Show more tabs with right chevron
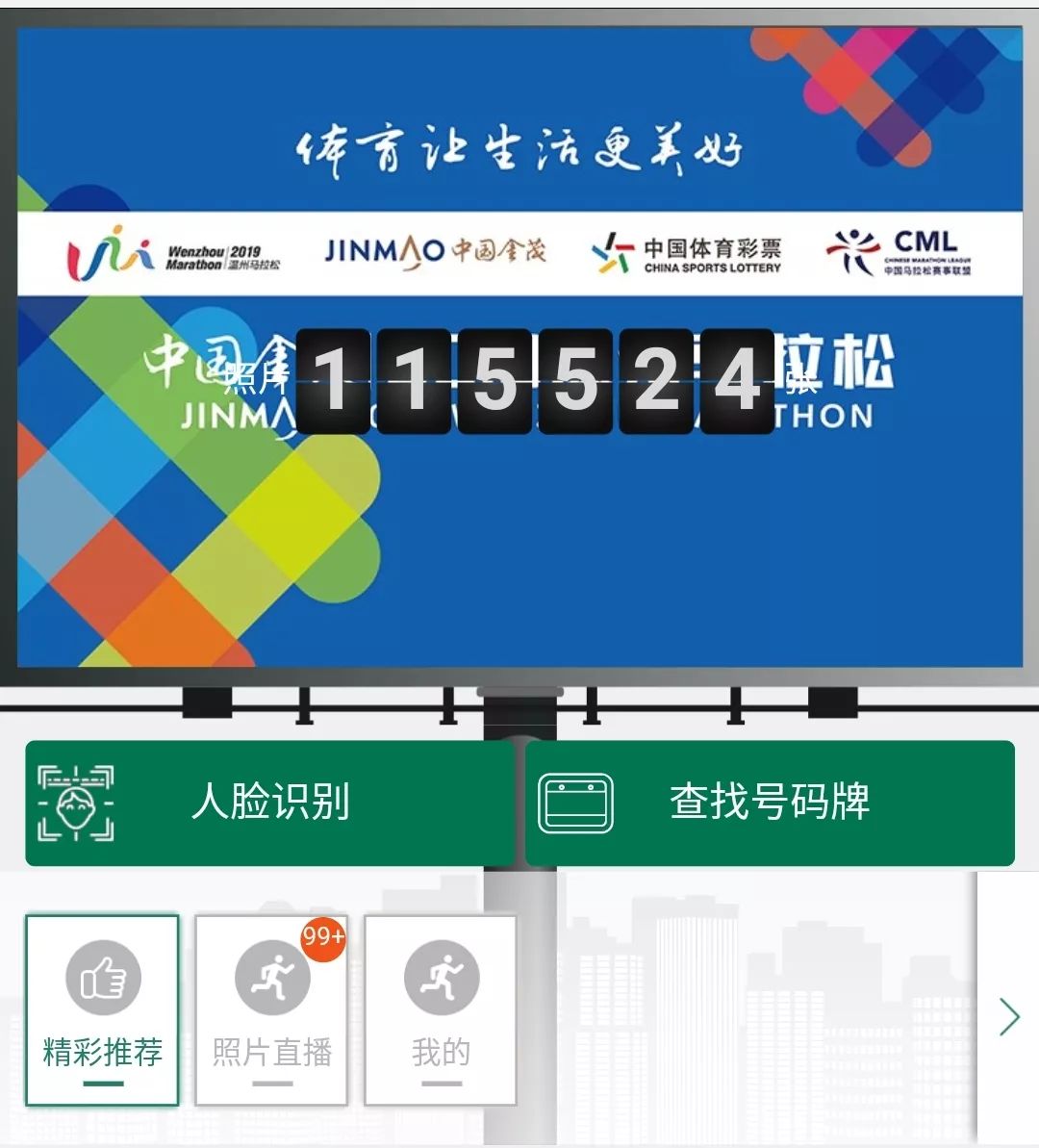The width and height of the screenshot is (1039, 1148). tap(1008, 1016)
